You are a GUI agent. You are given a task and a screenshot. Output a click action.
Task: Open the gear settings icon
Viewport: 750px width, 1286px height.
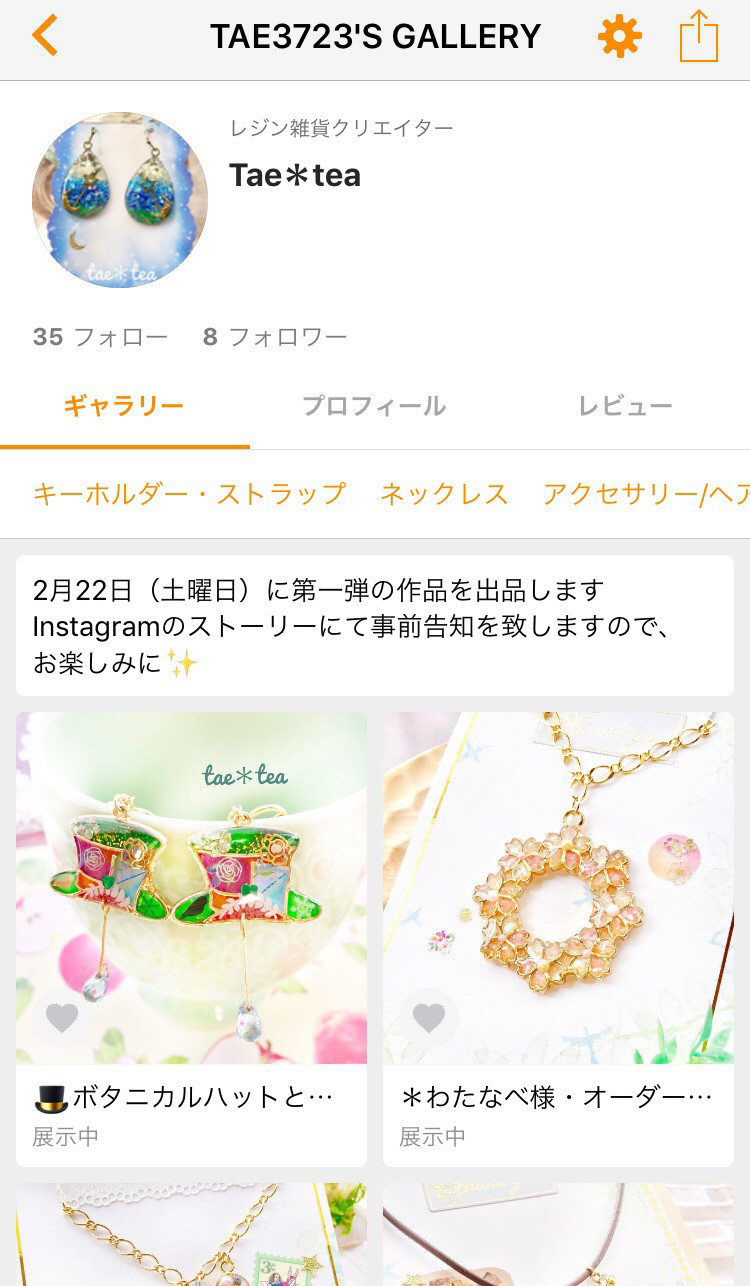(x=619, y=37)
